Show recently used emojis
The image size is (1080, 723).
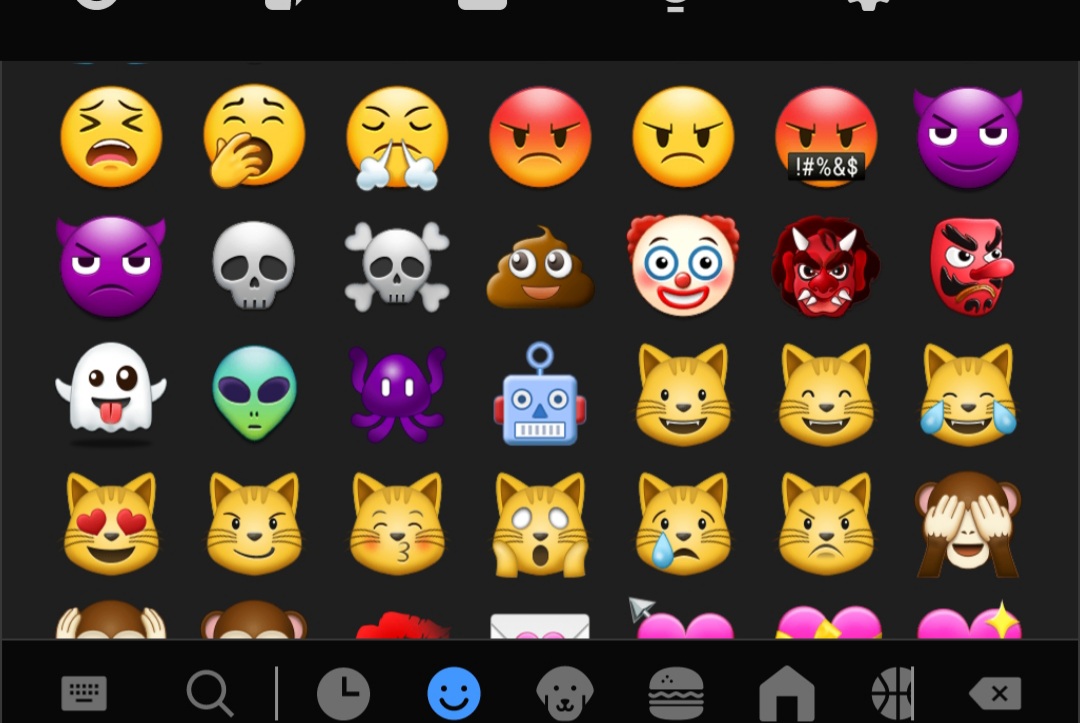tap(343, 693)
